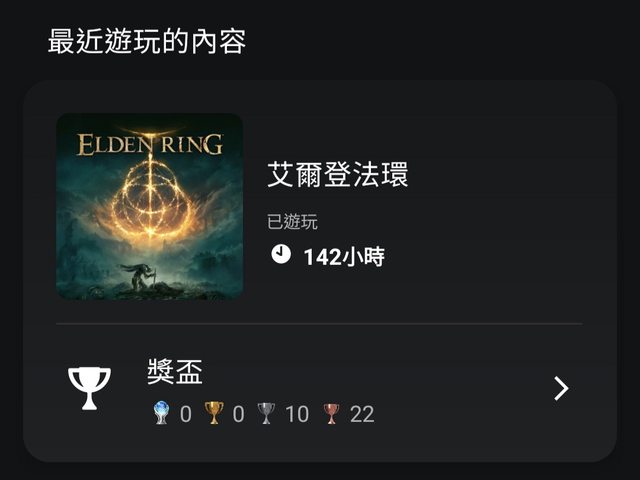Open the Elden Ring game card
The image size is (640, 480).
pyautogui.click(x=150, y=206)
